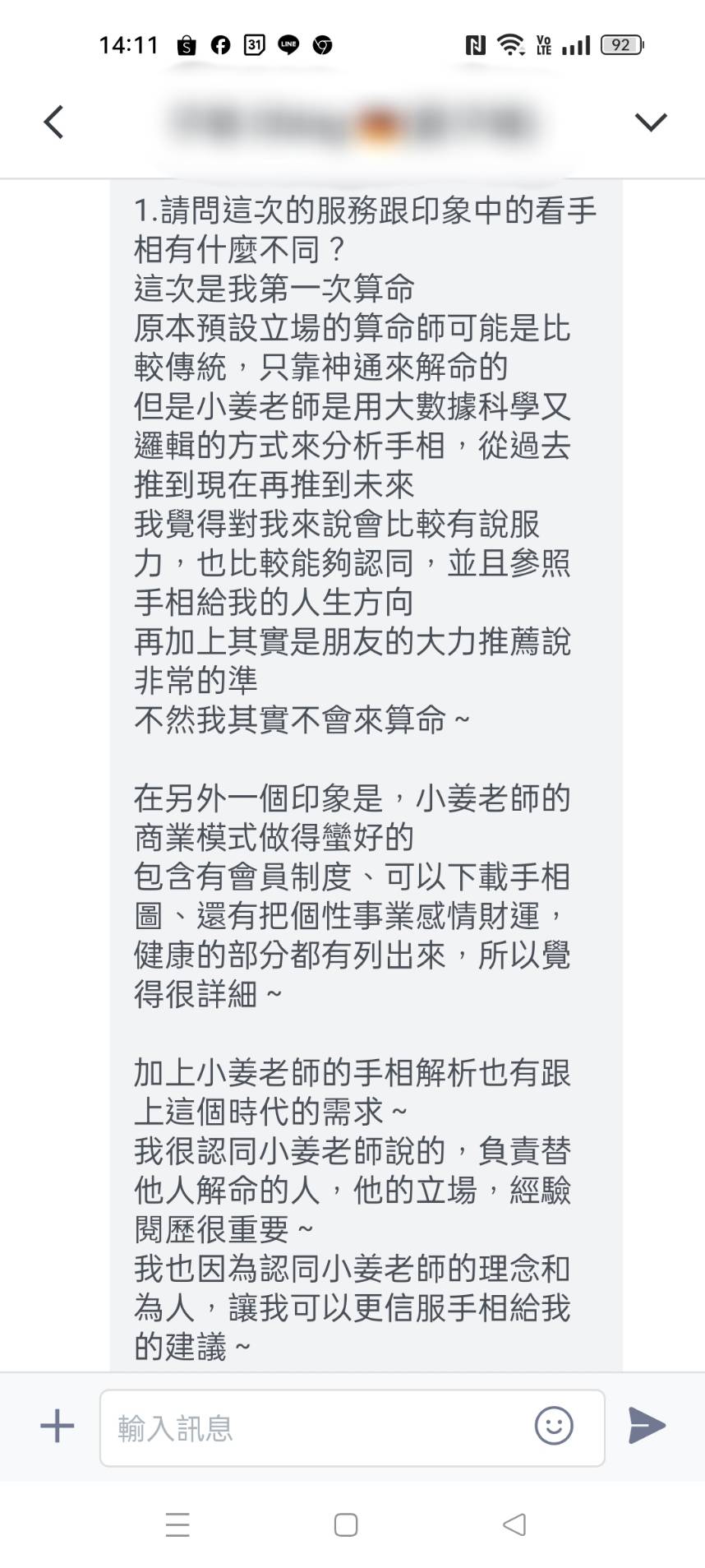The image size is (705, 1568).
Task: Go back from this chat
Action: [x=54, y=123]
